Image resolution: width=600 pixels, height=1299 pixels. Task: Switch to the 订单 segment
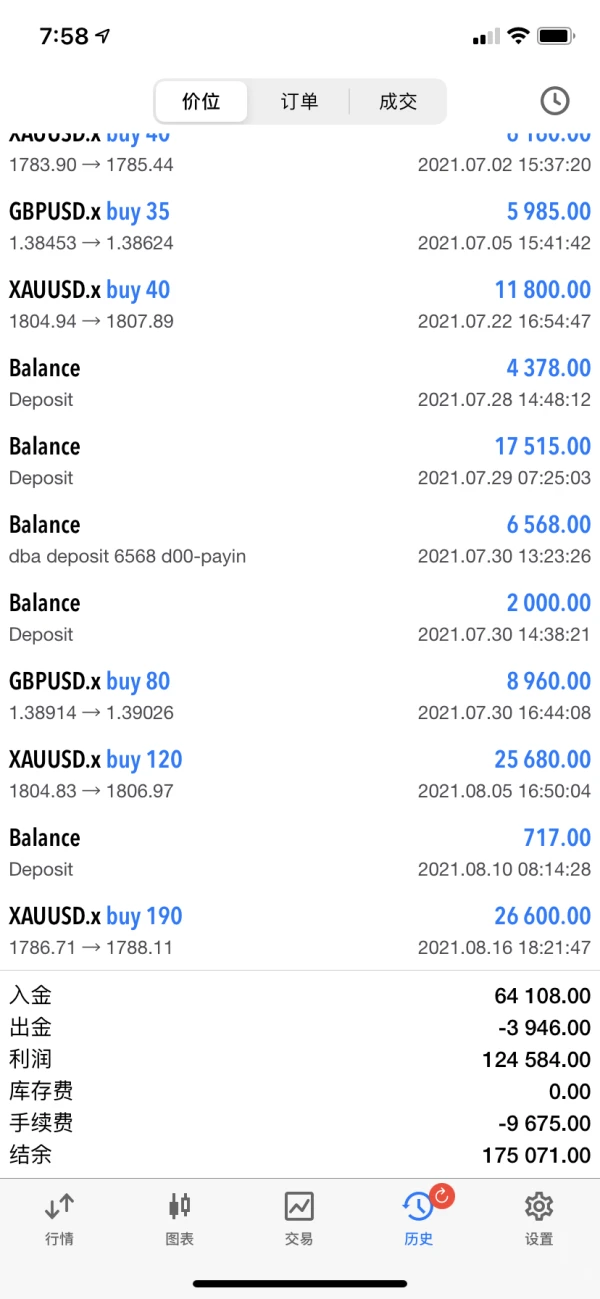click(299, 101)
